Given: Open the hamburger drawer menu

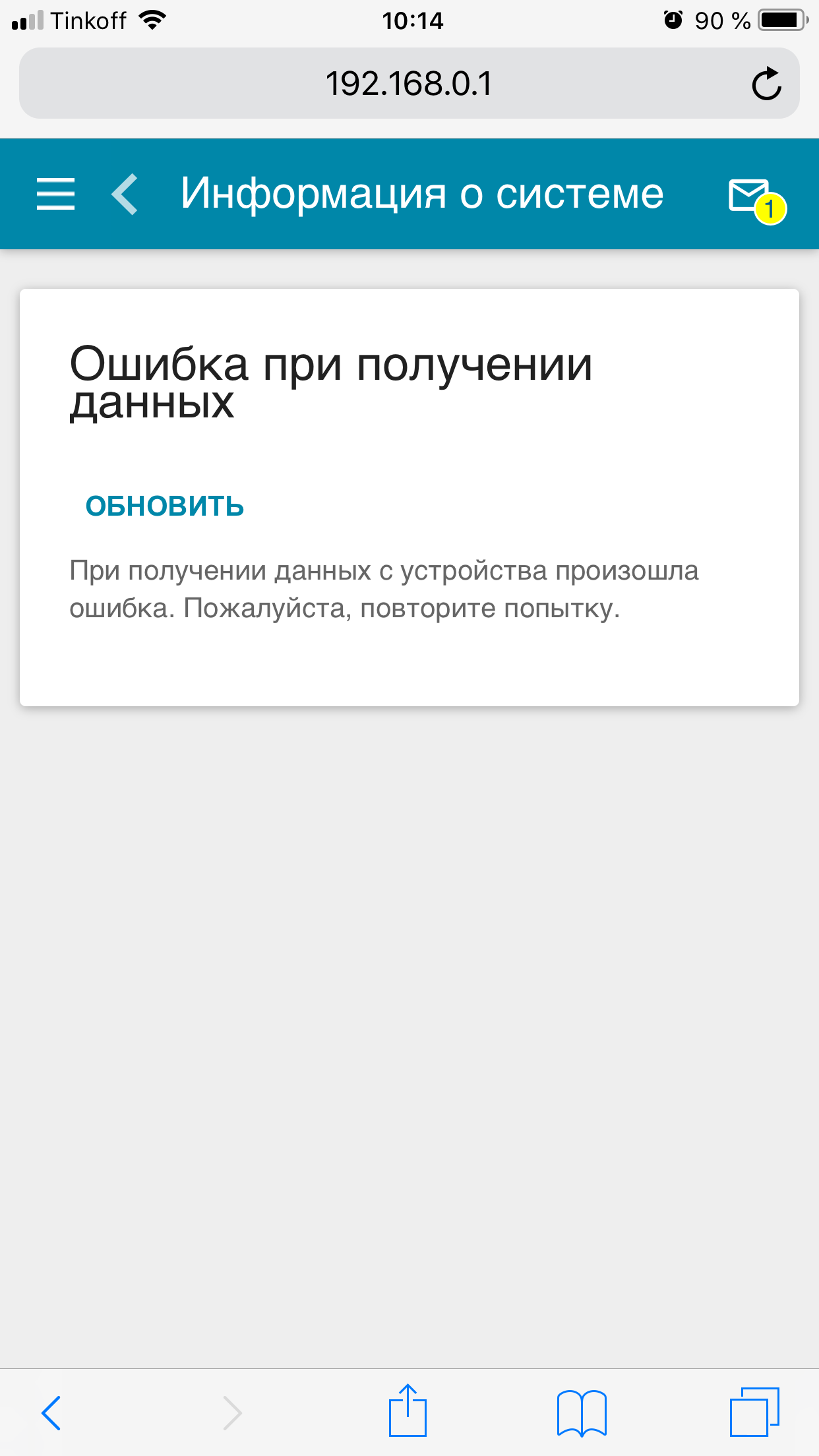Looking at the screenshot, I should click(x=55, y=194).
